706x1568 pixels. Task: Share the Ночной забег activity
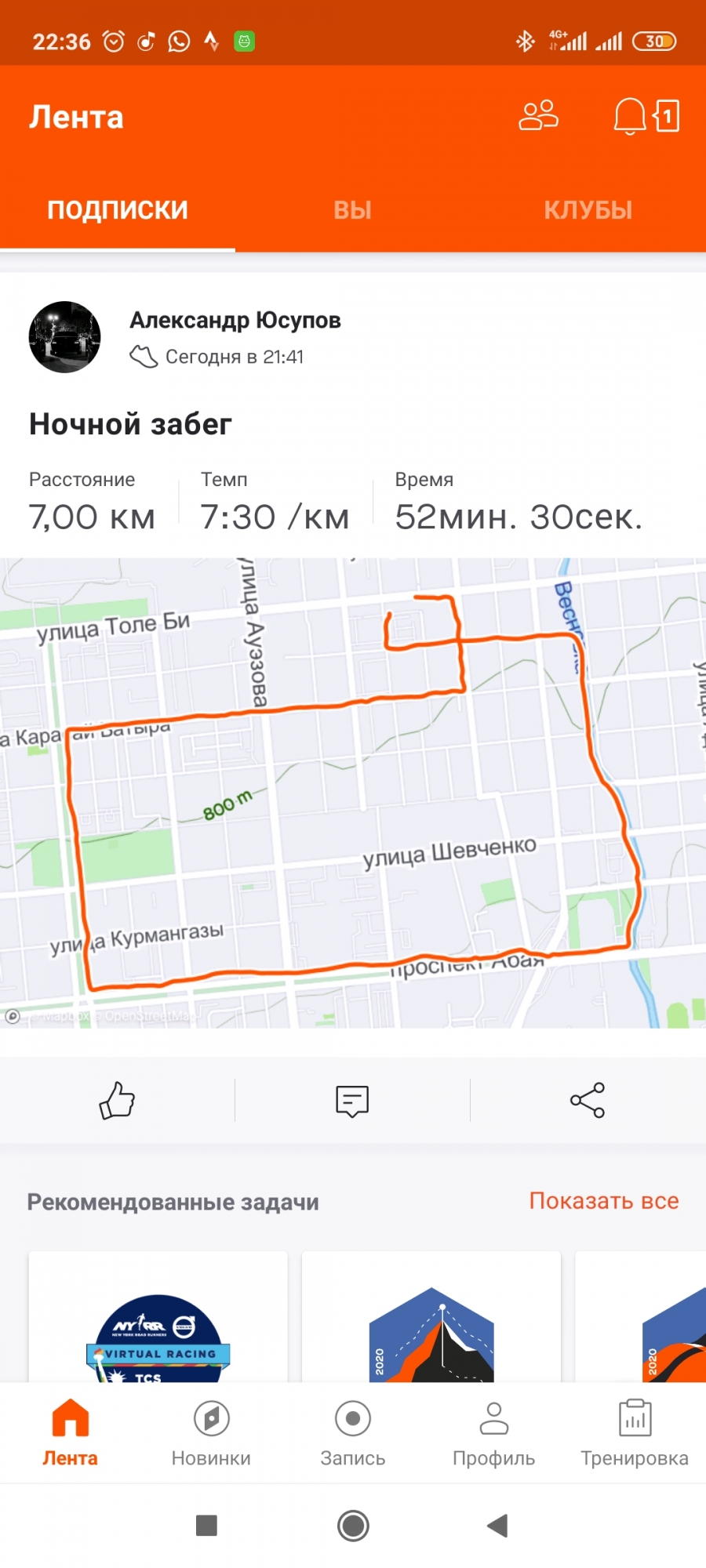(588, 1100)
